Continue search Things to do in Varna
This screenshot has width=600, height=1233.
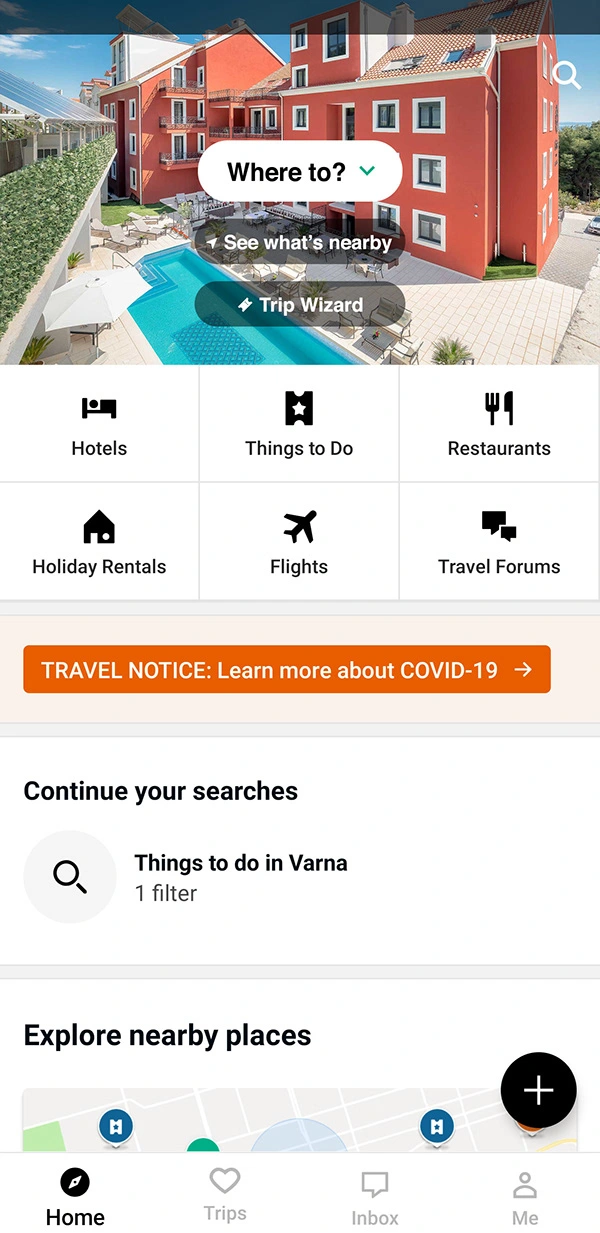point(240,876)
